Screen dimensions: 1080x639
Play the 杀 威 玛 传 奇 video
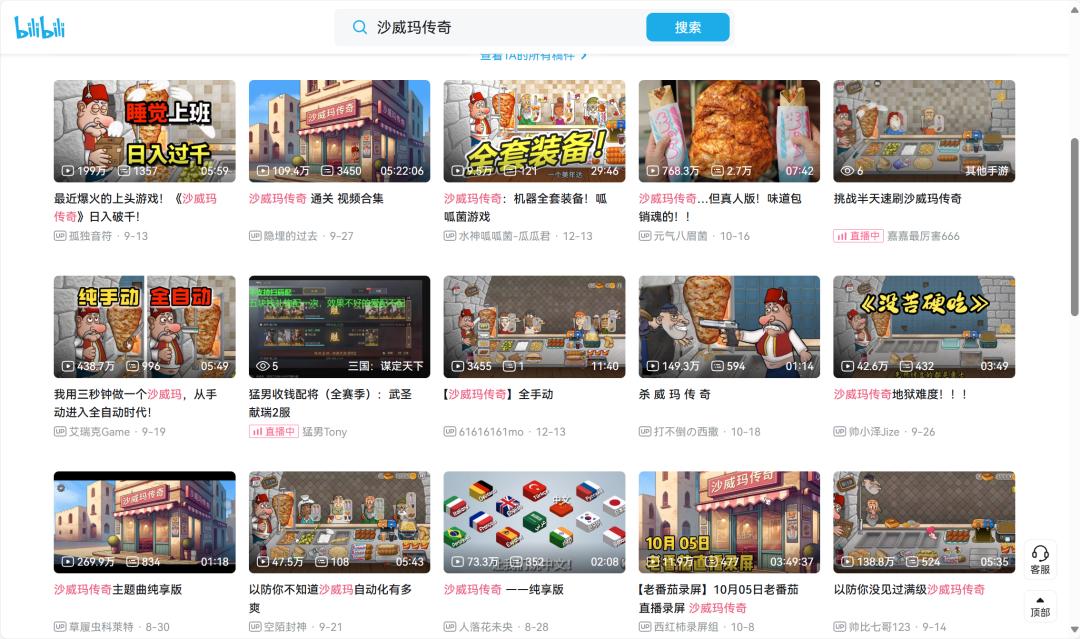[729, 327]
